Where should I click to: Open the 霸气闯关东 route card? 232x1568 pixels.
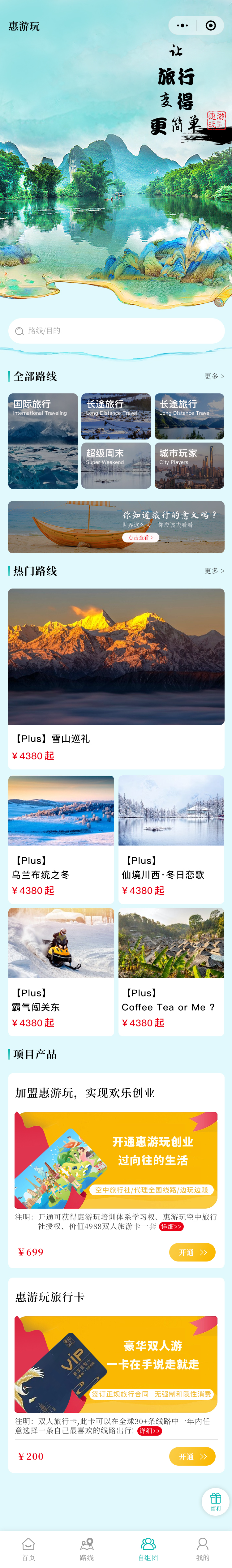pyautogui.click(x=61, y=971)
